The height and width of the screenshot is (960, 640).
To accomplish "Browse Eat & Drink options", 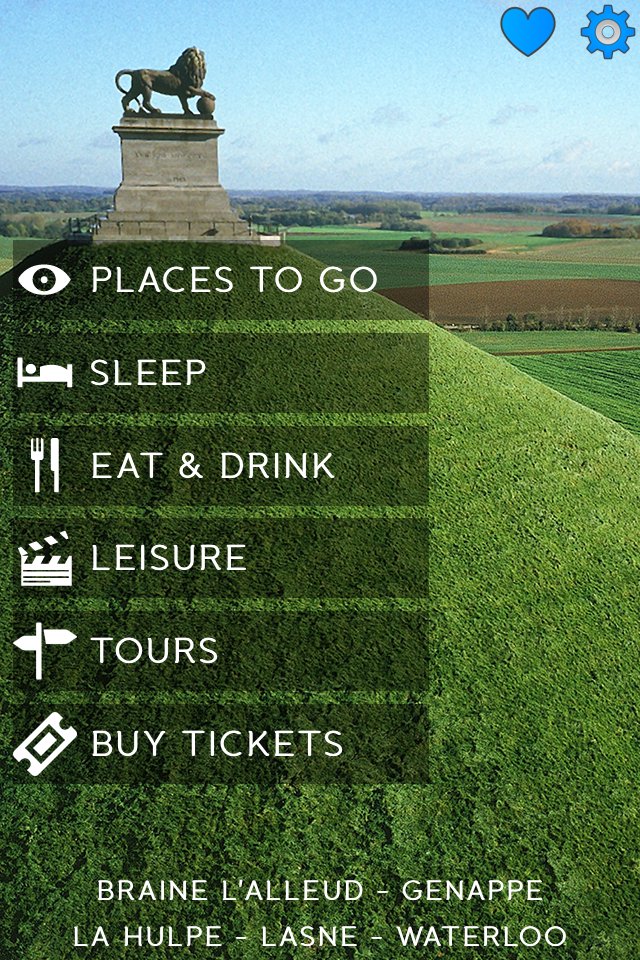I will 220,465.
